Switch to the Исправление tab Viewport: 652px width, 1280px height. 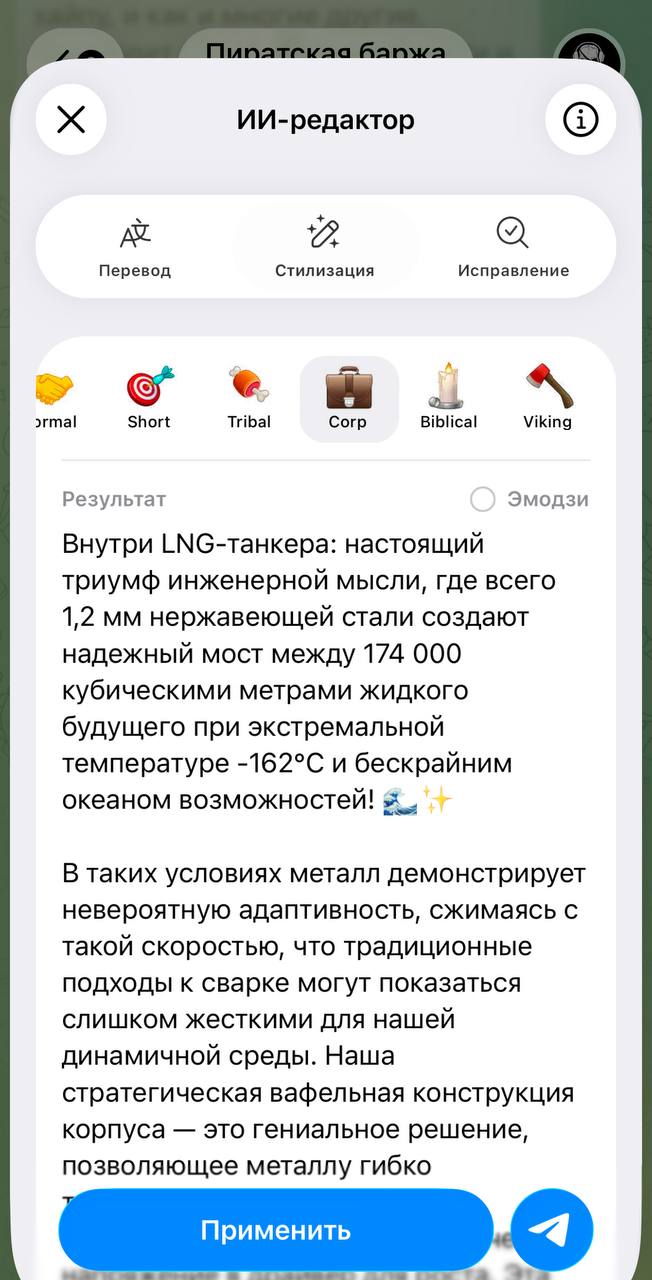coord(513,247)
